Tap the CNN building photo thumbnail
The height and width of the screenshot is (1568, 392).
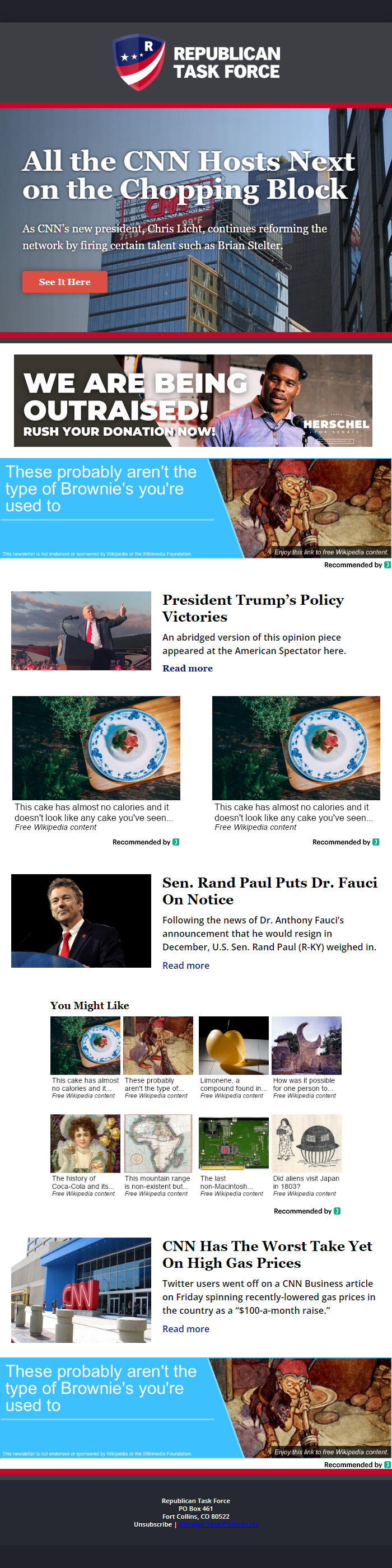[x=81, y=1290]
